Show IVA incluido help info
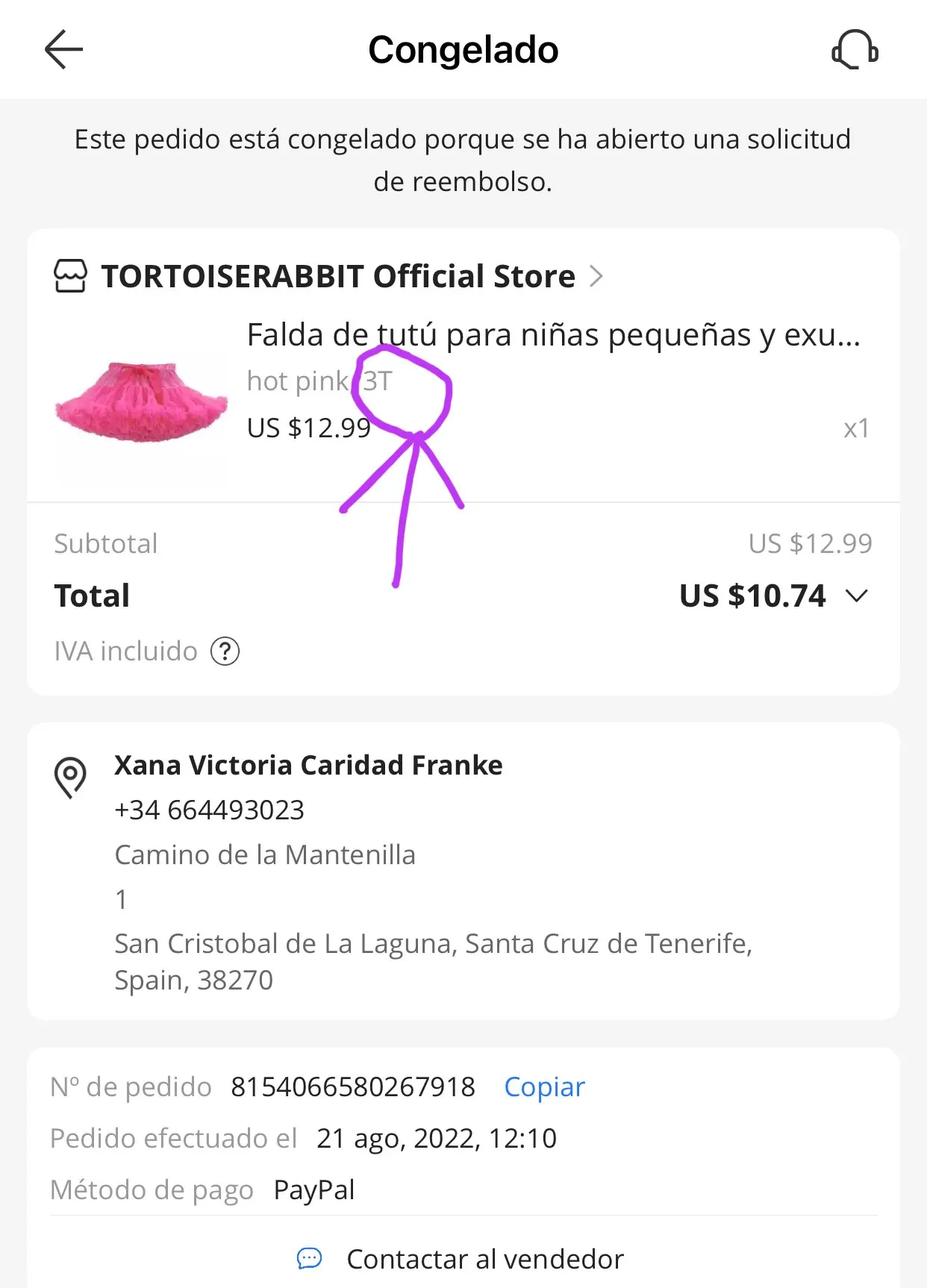 pos(225,651)
